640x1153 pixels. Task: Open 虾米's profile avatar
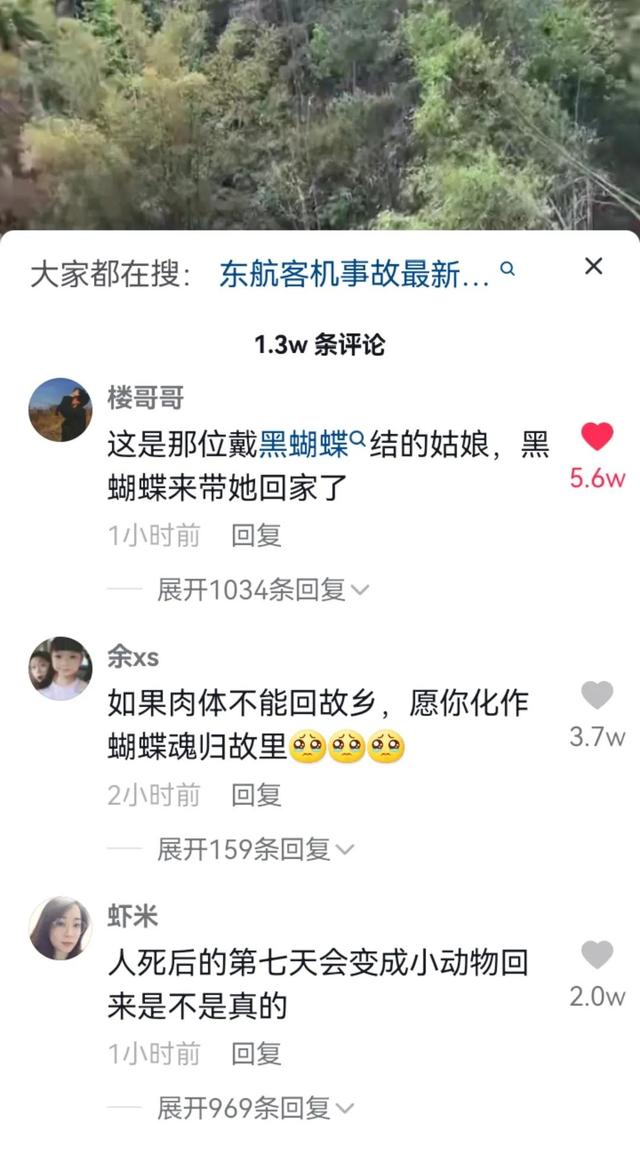(x=60, y=927)
